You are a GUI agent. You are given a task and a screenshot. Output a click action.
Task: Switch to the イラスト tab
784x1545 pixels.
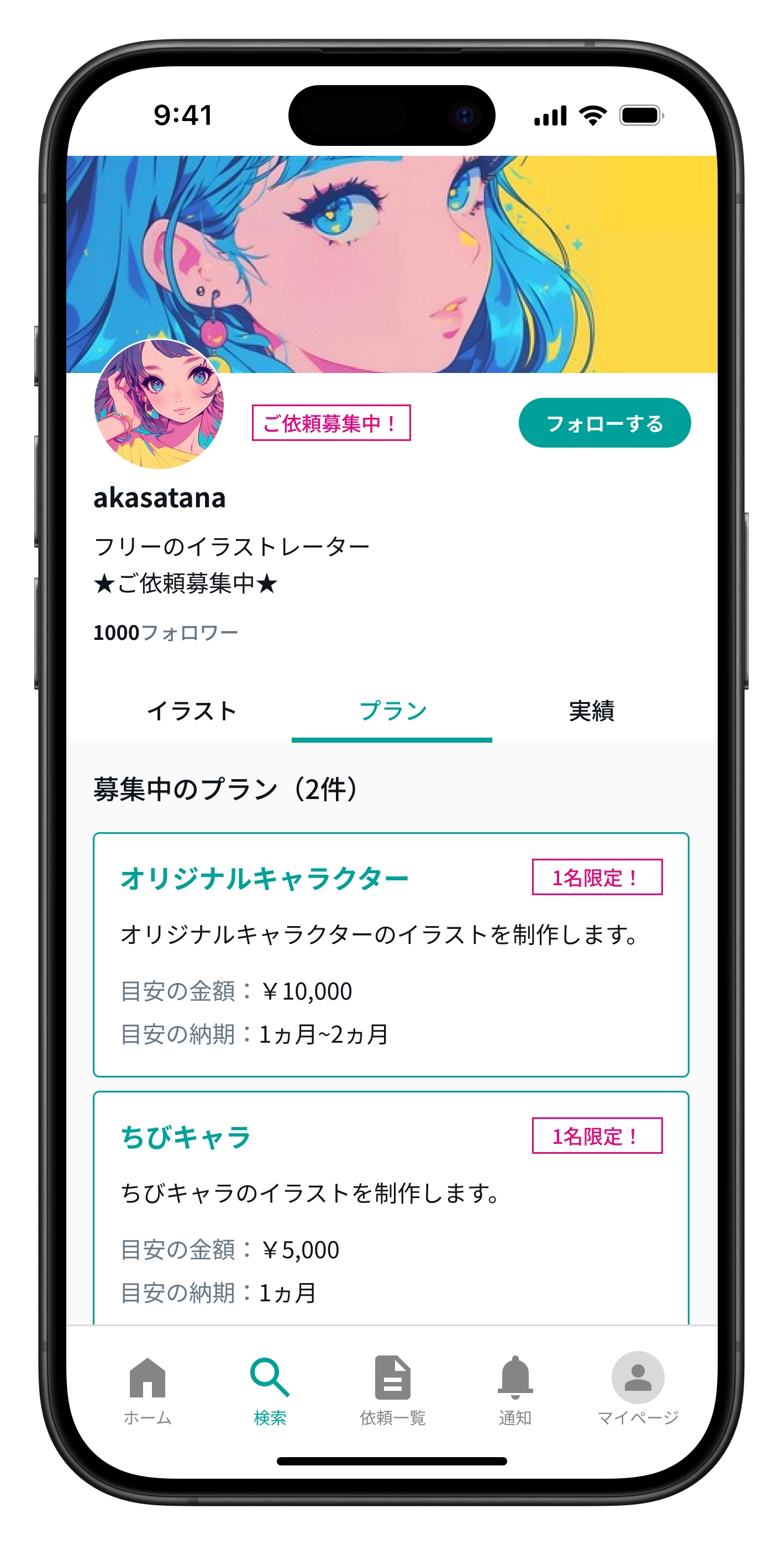[192, 711]
